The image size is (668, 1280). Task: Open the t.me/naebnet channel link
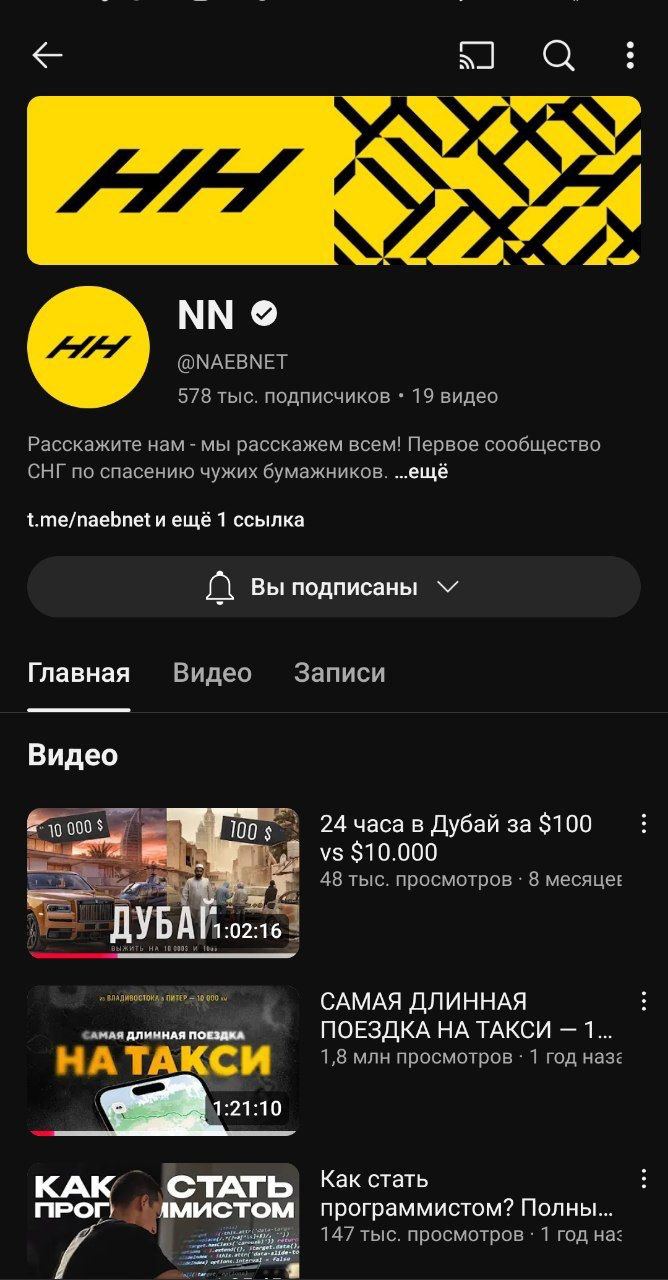pos(89,520)
